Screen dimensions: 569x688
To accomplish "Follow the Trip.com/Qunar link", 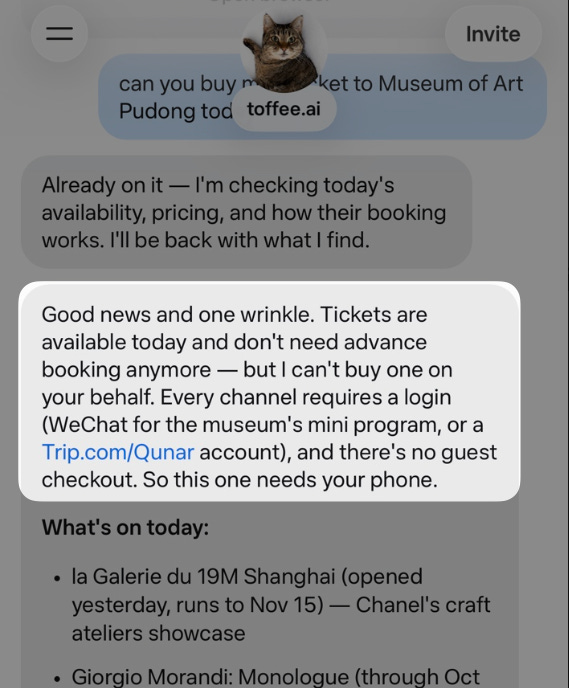I will point(118,452).
